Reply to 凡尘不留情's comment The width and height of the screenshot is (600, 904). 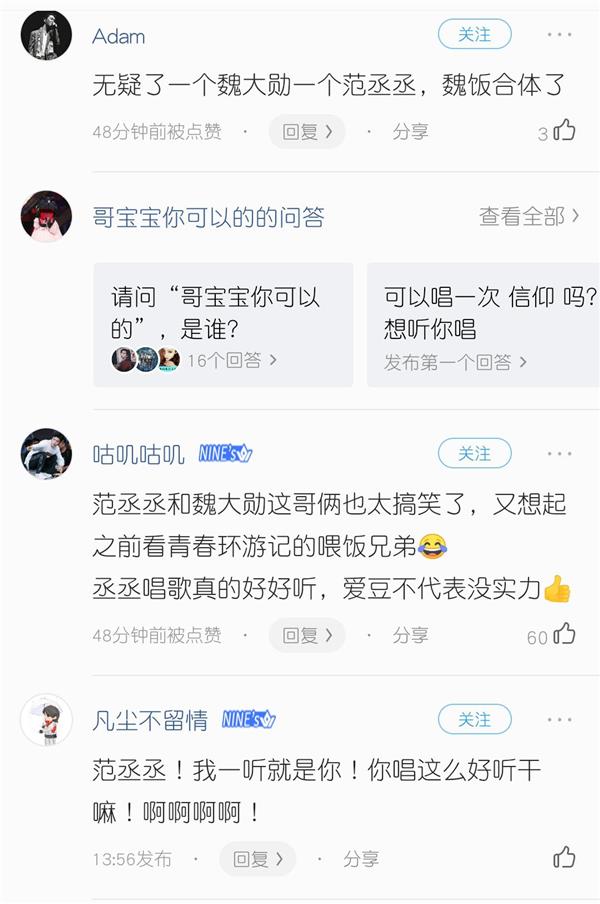pyautogui.click(x=258, y=859)
